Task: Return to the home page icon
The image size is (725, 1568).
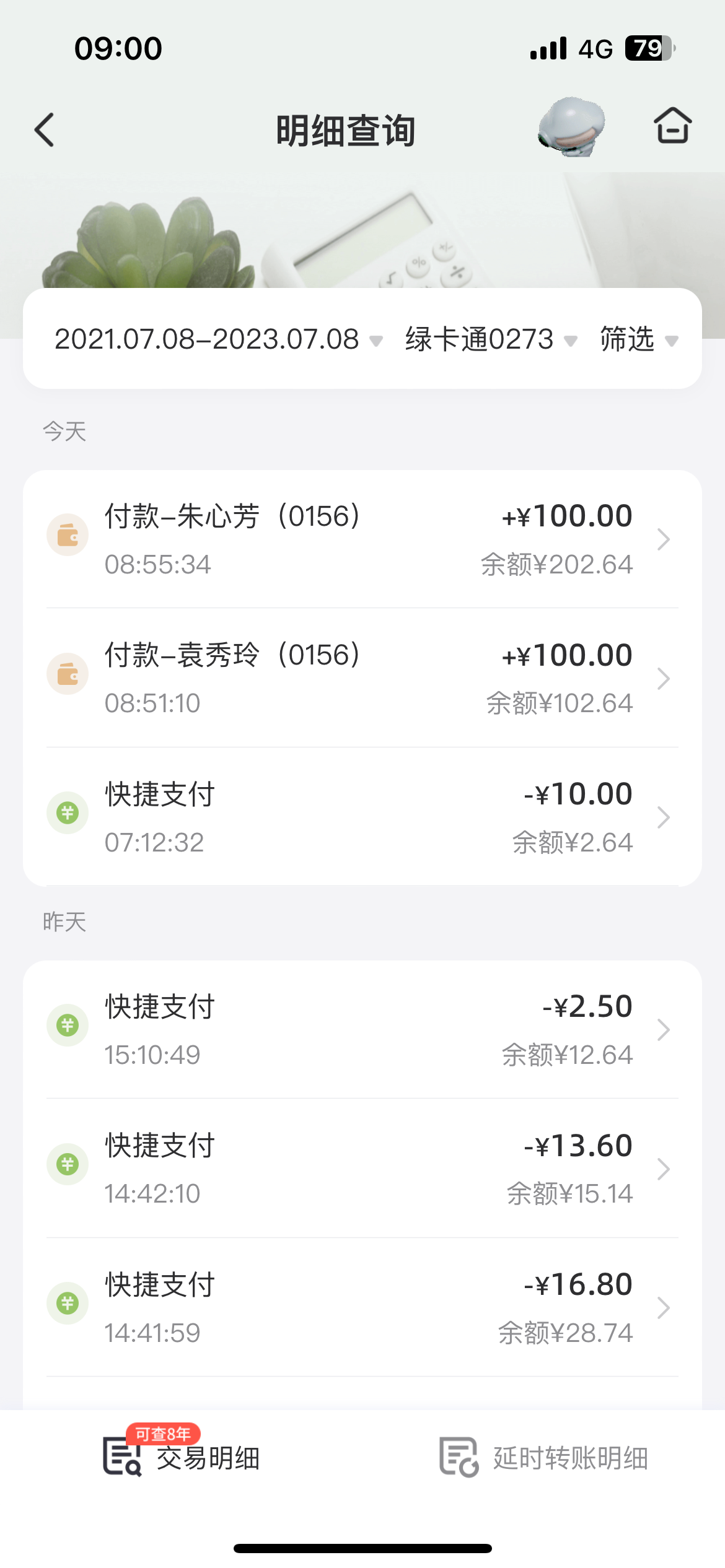Action: (x=672, y=126)
